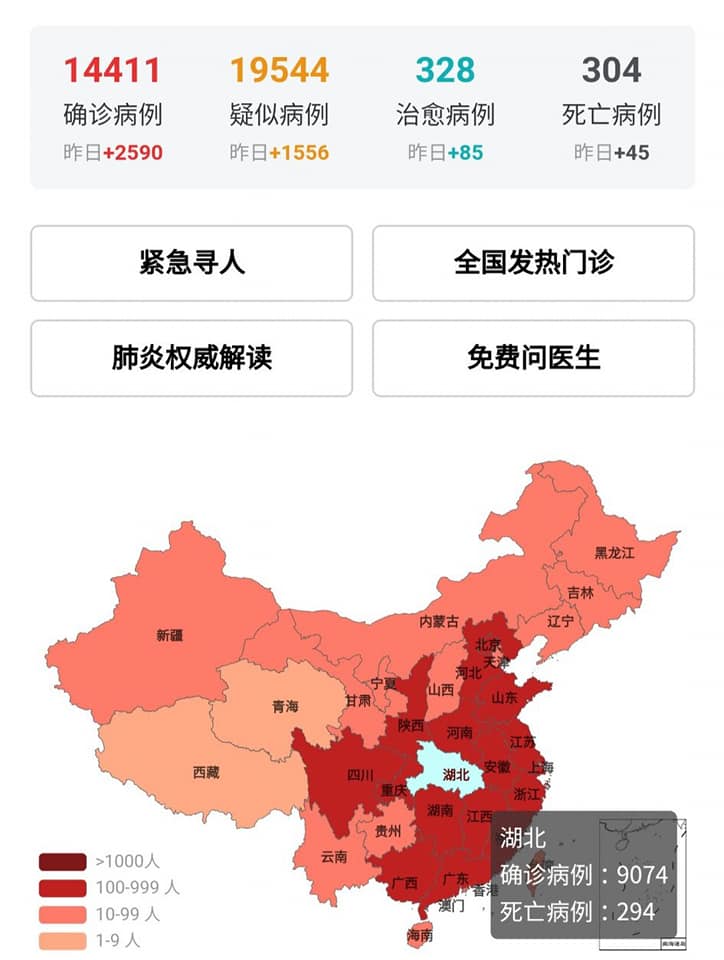
Task: Select the 免费问医生 button
Action: pyautogui.click(x=533, y=358)
